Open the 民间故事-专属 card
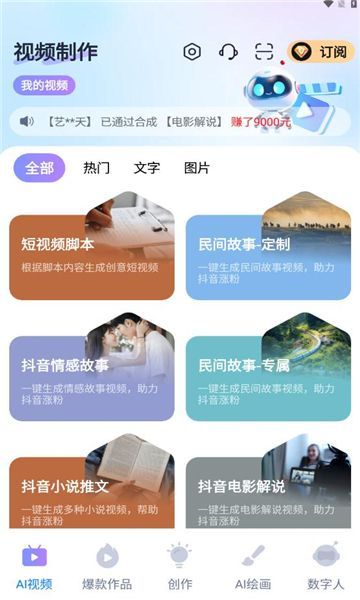 click(268, 367)
